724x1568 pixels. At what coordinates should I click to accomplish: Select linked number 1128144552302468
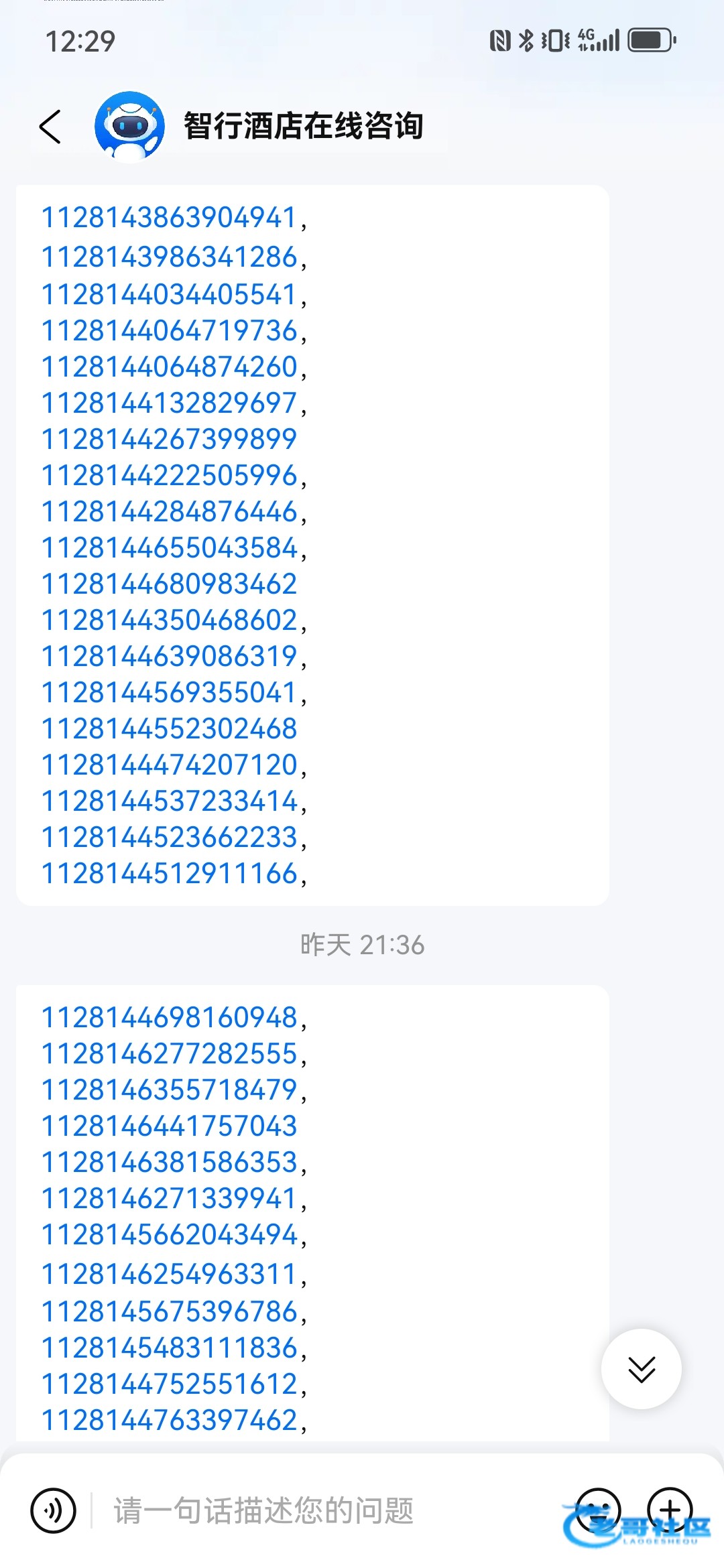[x=169, y=729]
